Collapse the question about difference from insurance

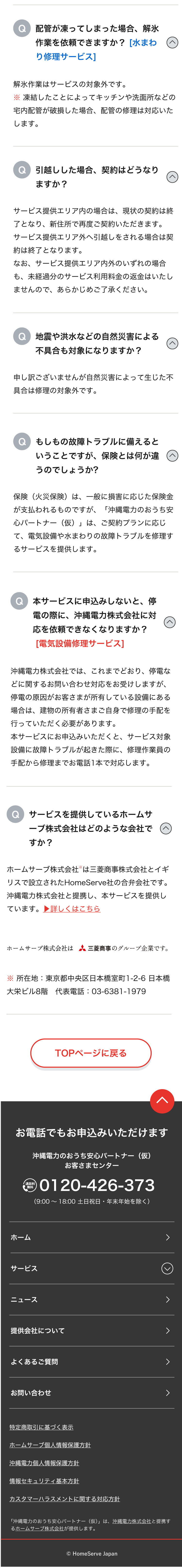click(x=172, y=455)
